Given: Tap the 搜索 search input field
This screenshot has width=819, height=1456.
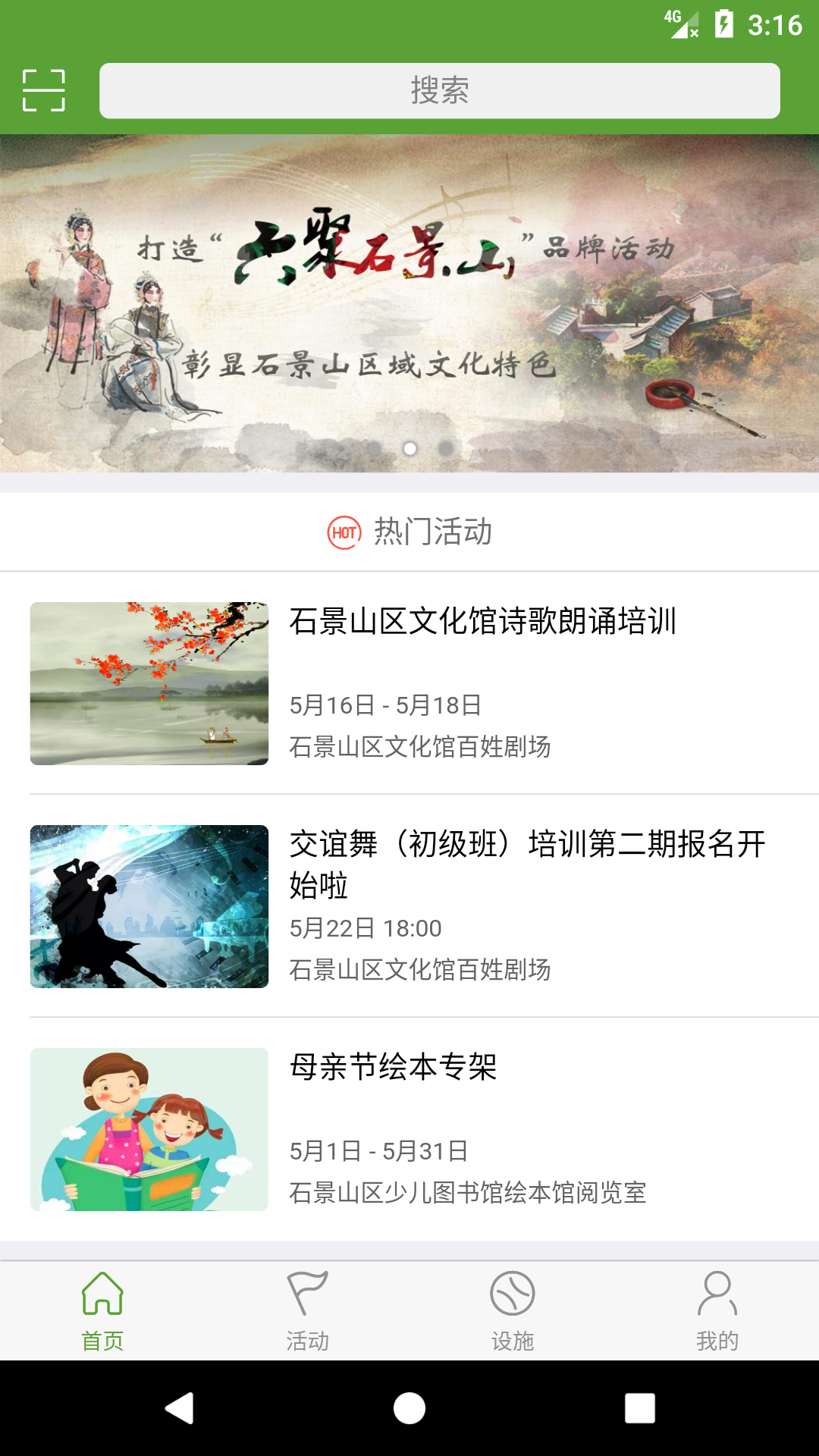Looking at the screenshot, I should click(x=442, y=89).
